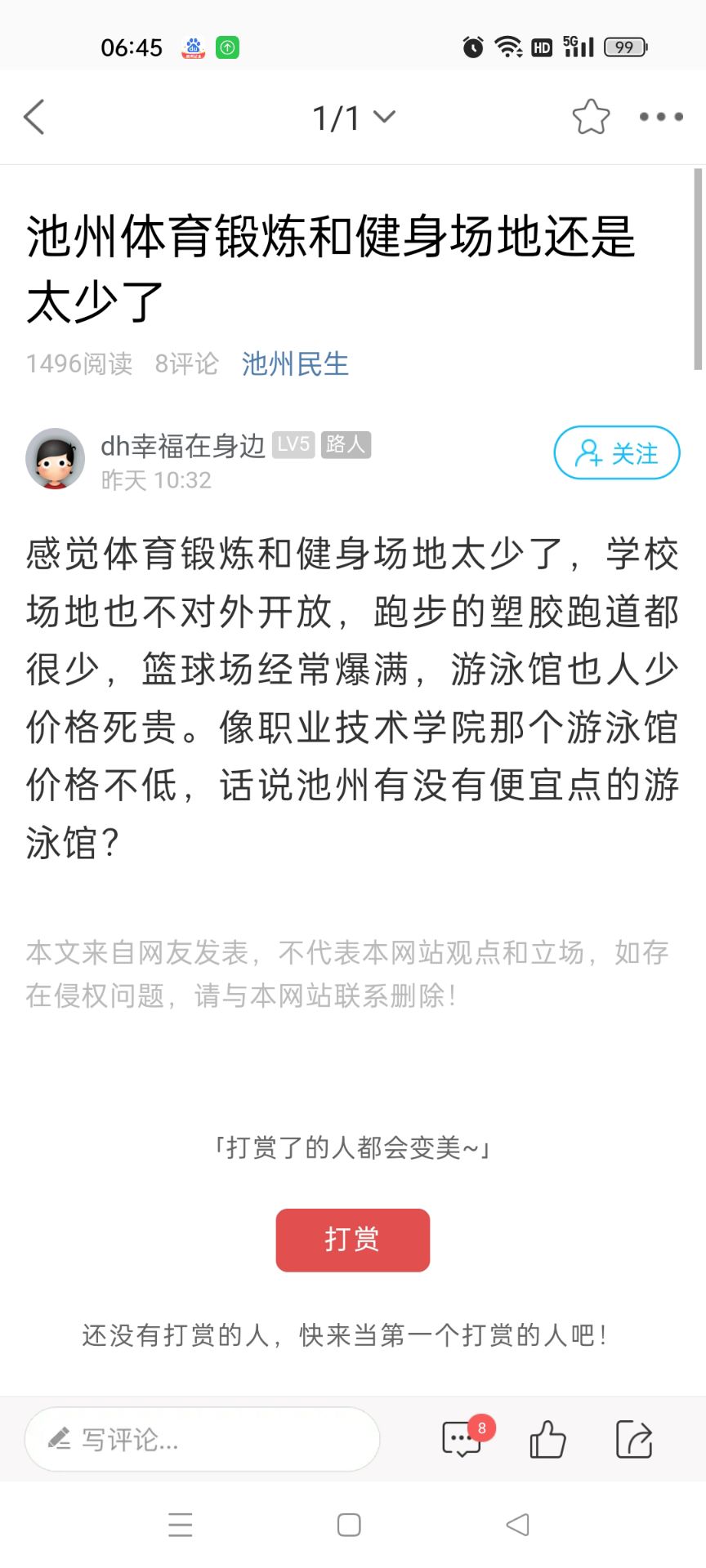Follow the author with 关注 button

tap(617, 452)
